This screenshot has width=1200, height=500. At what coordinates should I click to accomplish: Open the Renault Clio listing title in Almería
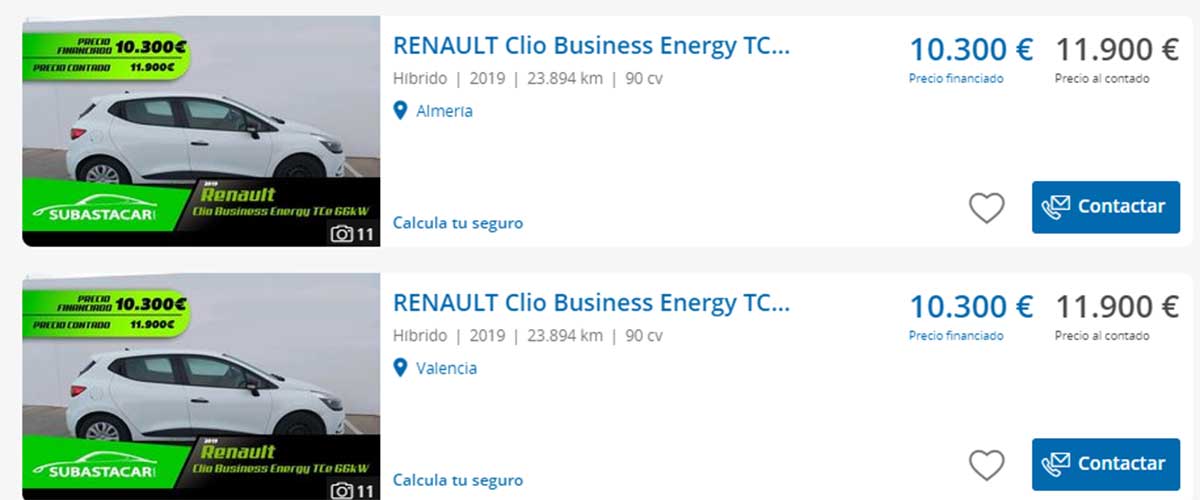pos(591,46)
